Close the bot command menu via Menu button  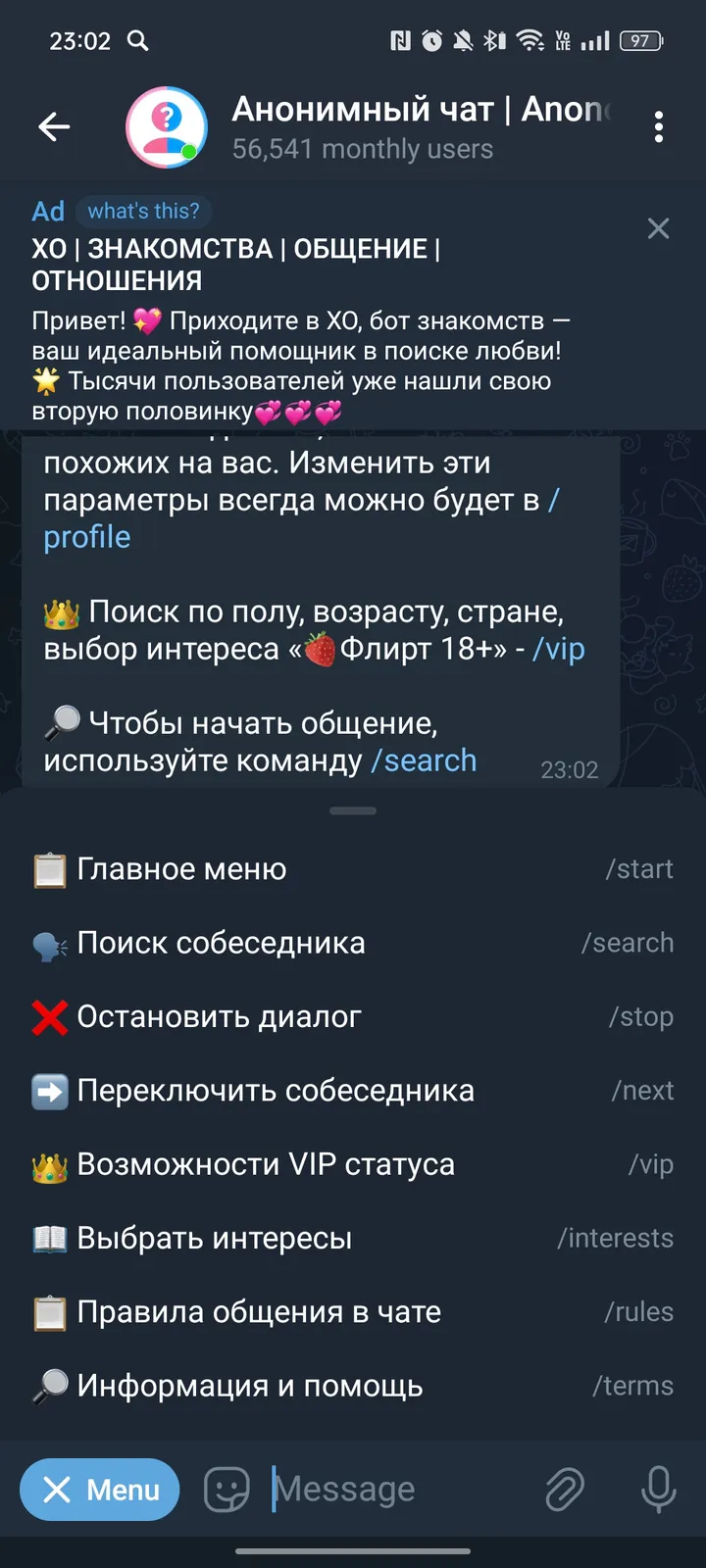point(99,1489)
